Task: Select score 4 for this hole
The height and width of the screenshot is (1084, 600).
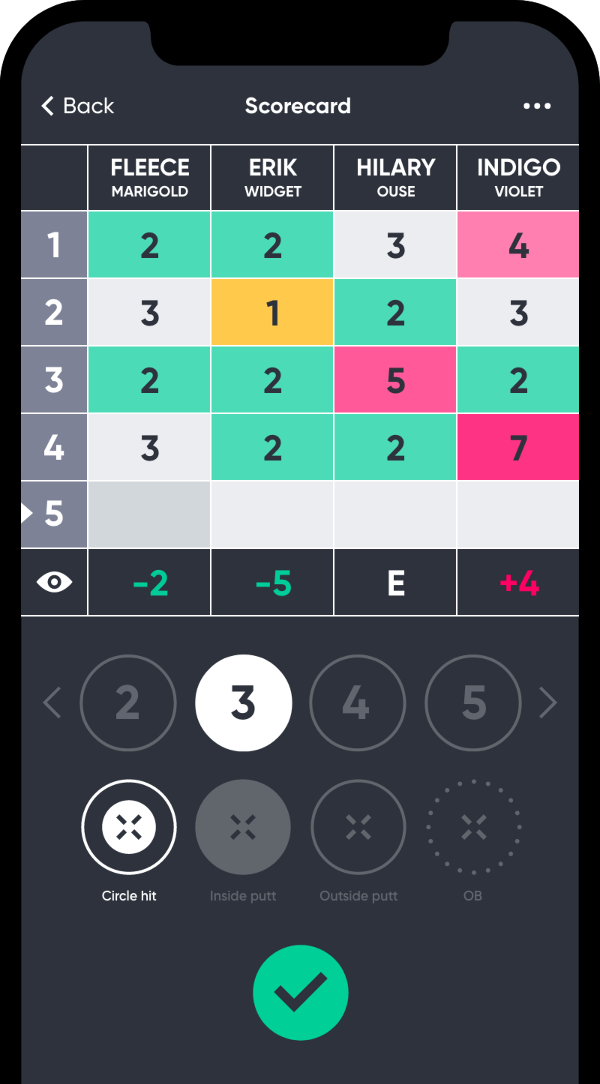Action: (x=358, y=703)
